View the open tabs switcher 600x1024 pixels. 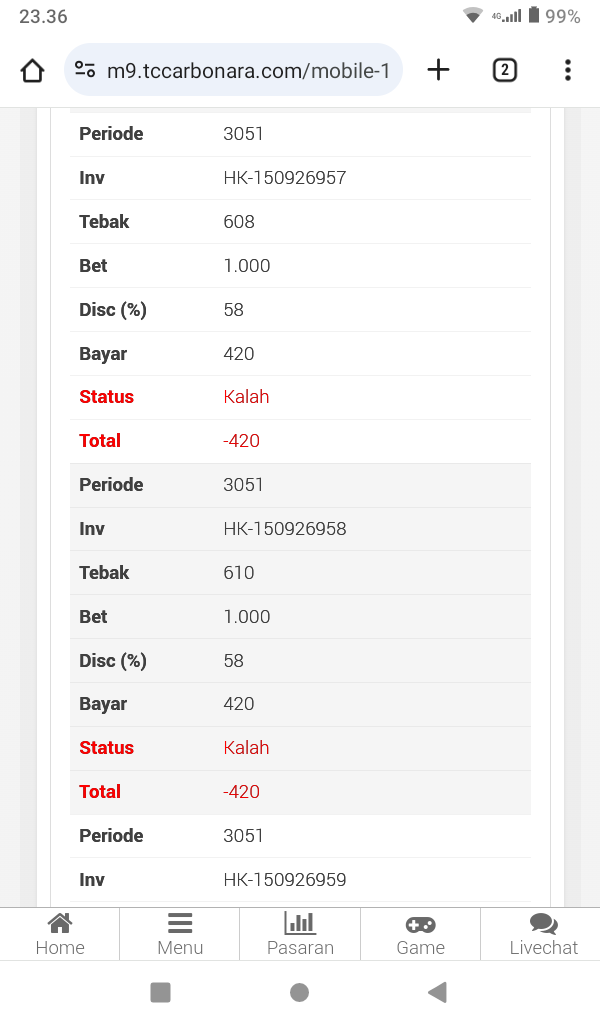coord(504,70)
